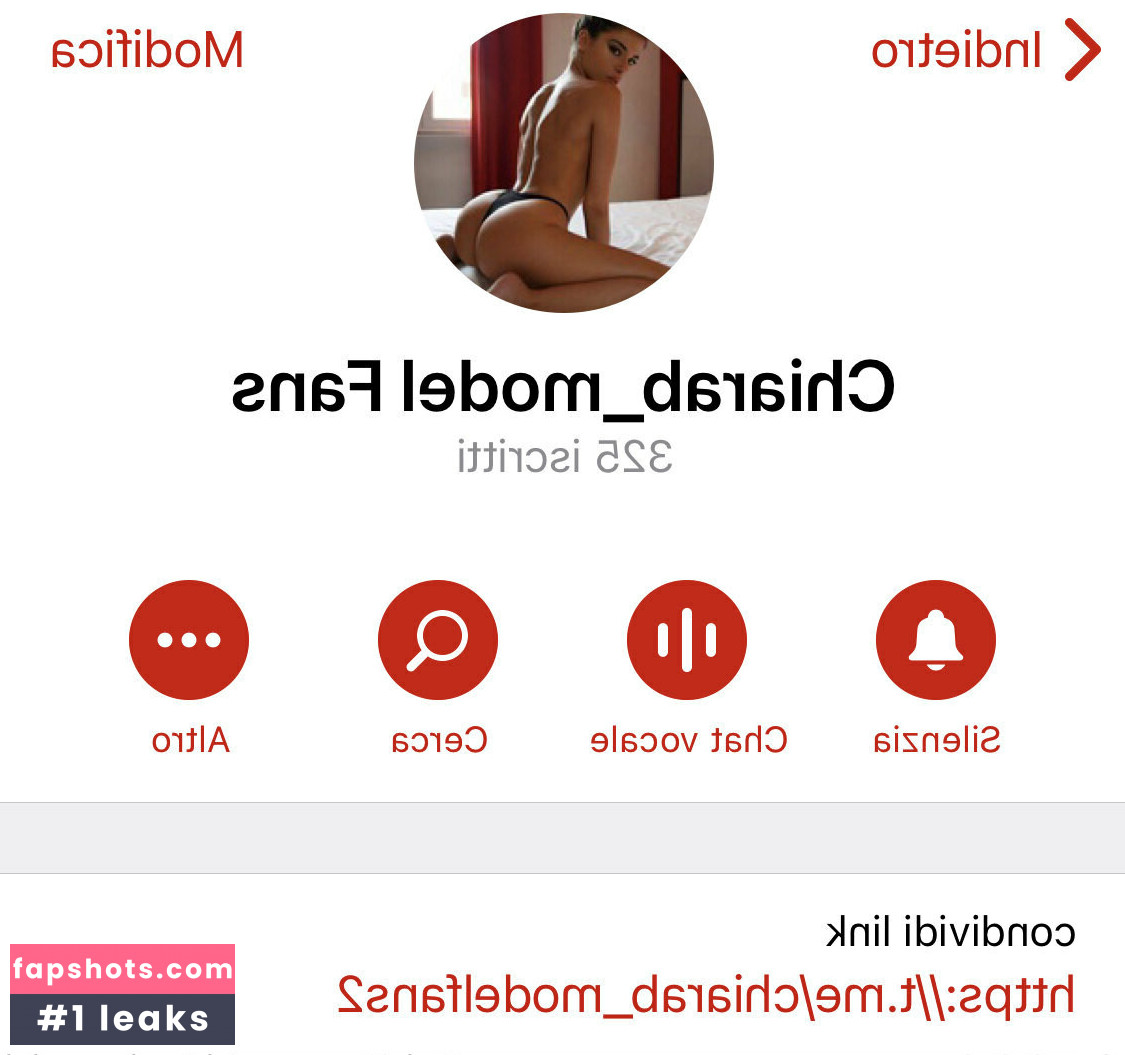The image size is (1125, 1055).
Task: Start a Chat vocale
Action: pos(687,640)
